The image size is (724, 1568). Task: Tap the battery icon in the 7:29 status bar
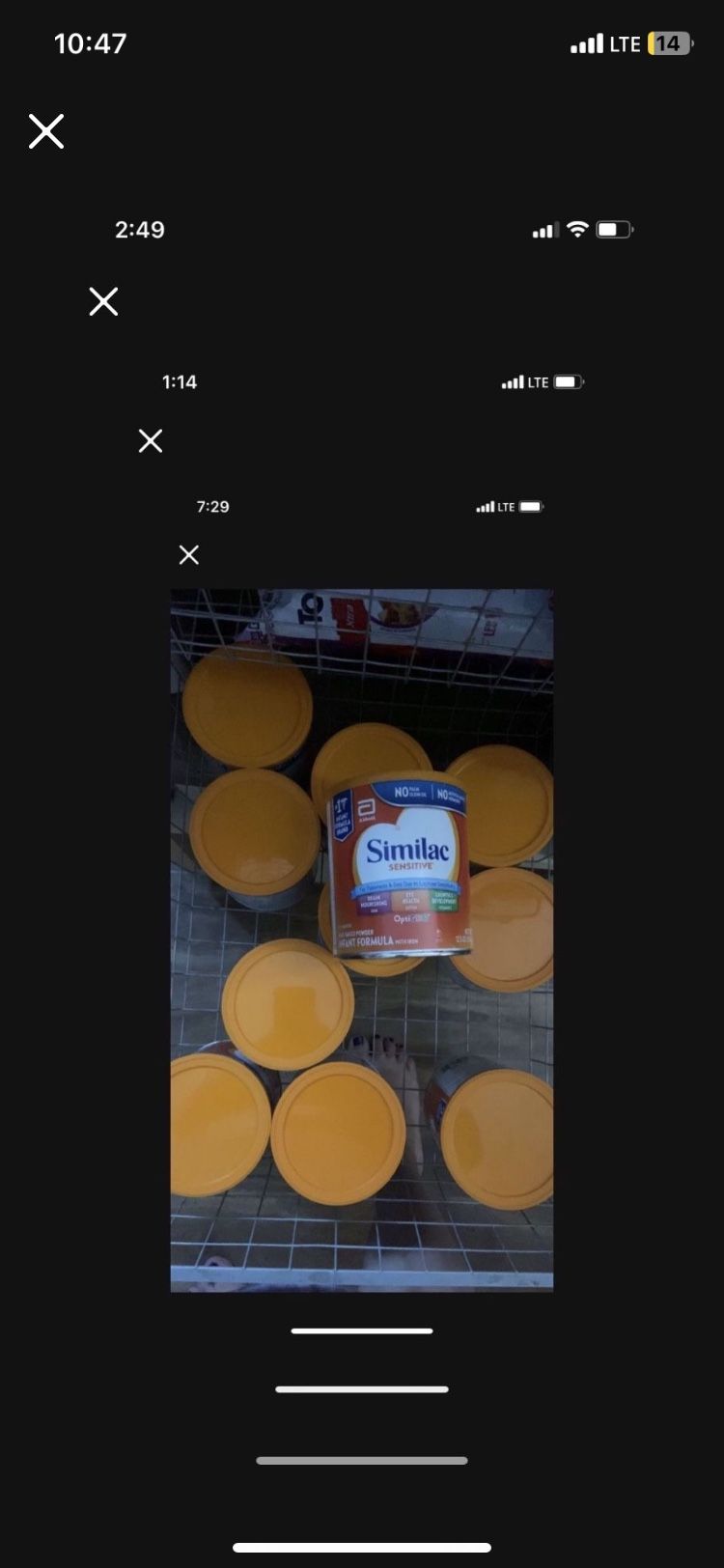coord(529,506)
